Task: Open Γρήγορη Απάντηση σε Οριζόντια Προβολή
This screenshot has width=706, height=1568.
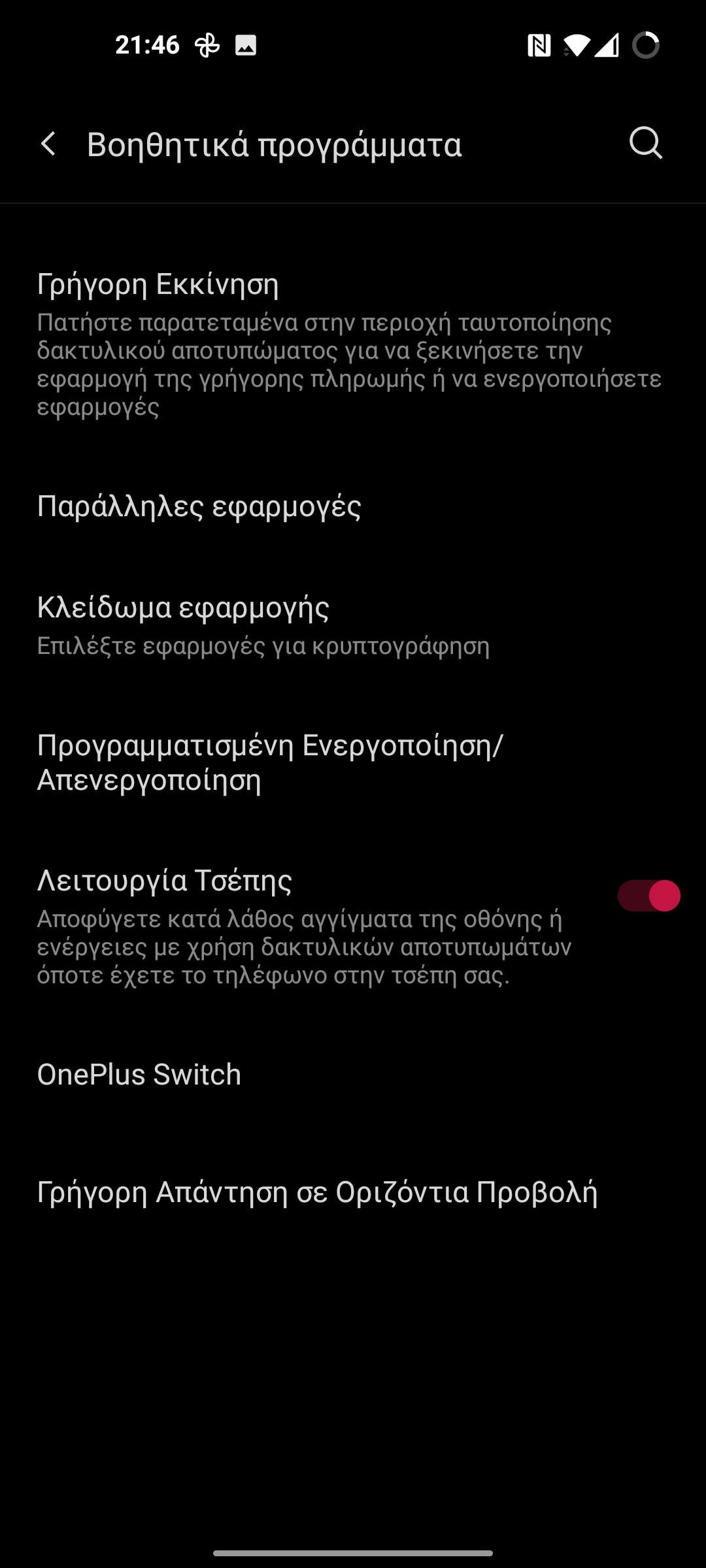Action: [353, 1192]
